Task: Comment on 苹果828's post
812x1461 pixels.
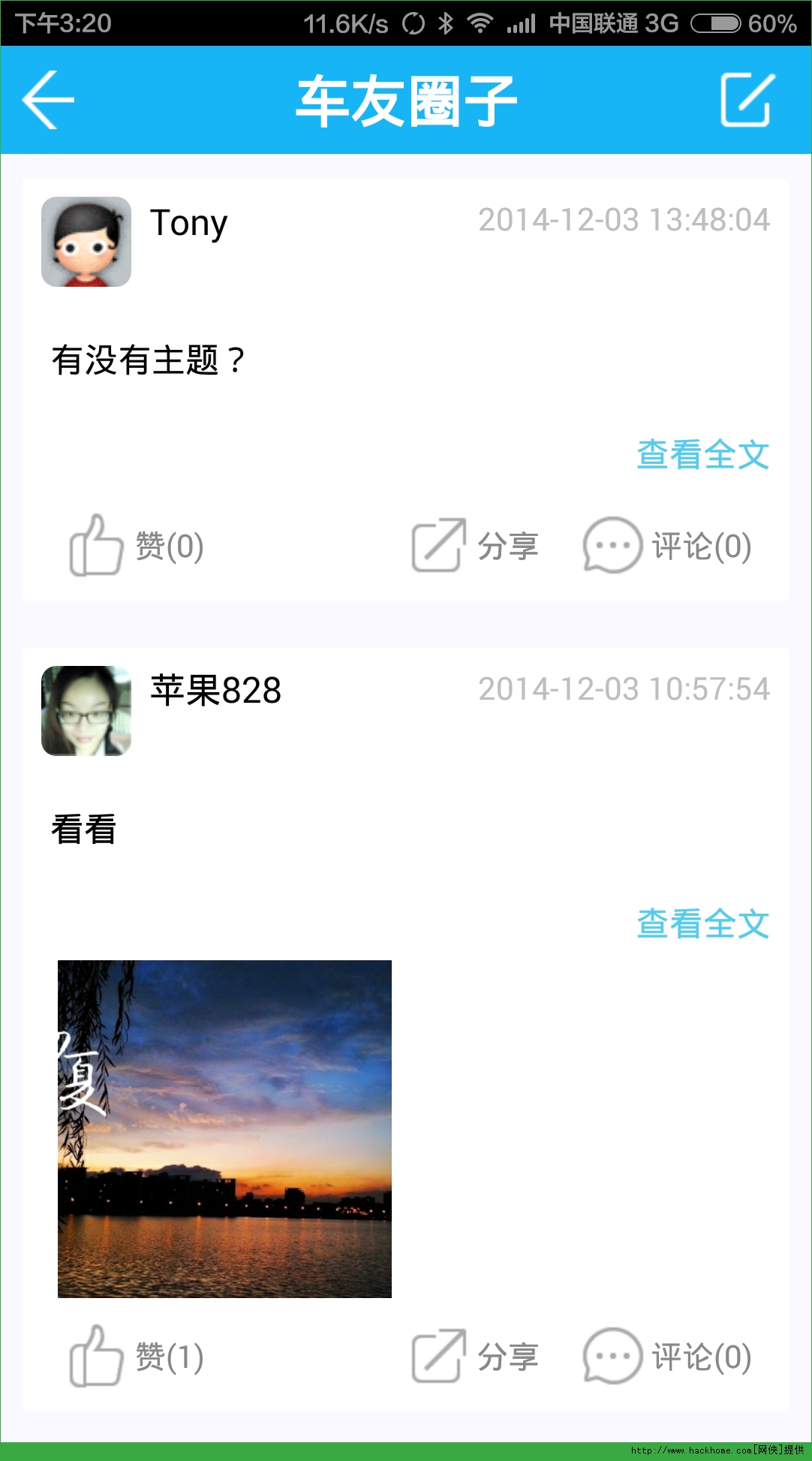Action: (x=668, y=1357)
